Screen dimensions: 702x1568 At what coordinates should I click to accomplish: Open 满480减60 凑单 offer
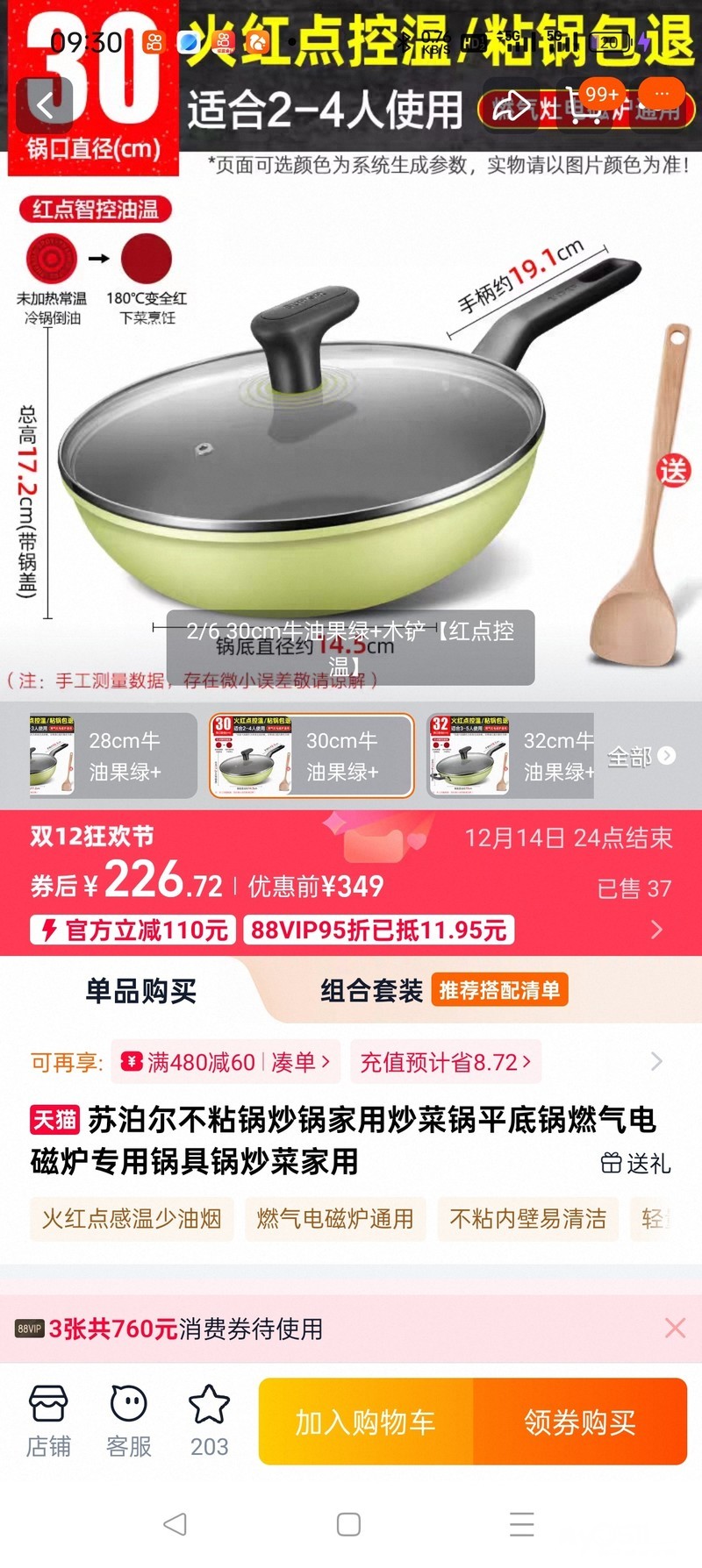[x=226, y=1062]
